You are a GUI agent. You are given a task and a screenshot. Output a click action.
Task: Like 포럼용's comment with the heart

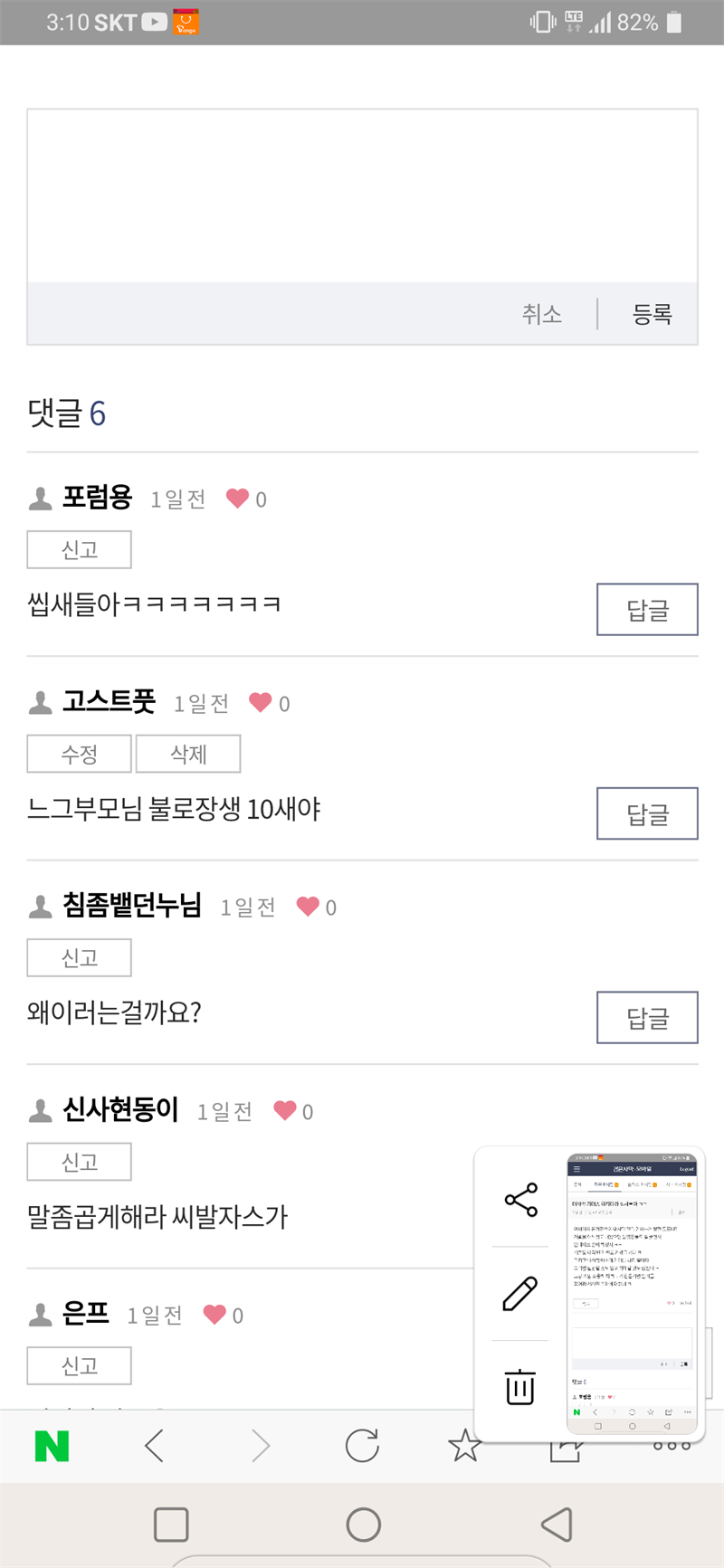(237, 499)
